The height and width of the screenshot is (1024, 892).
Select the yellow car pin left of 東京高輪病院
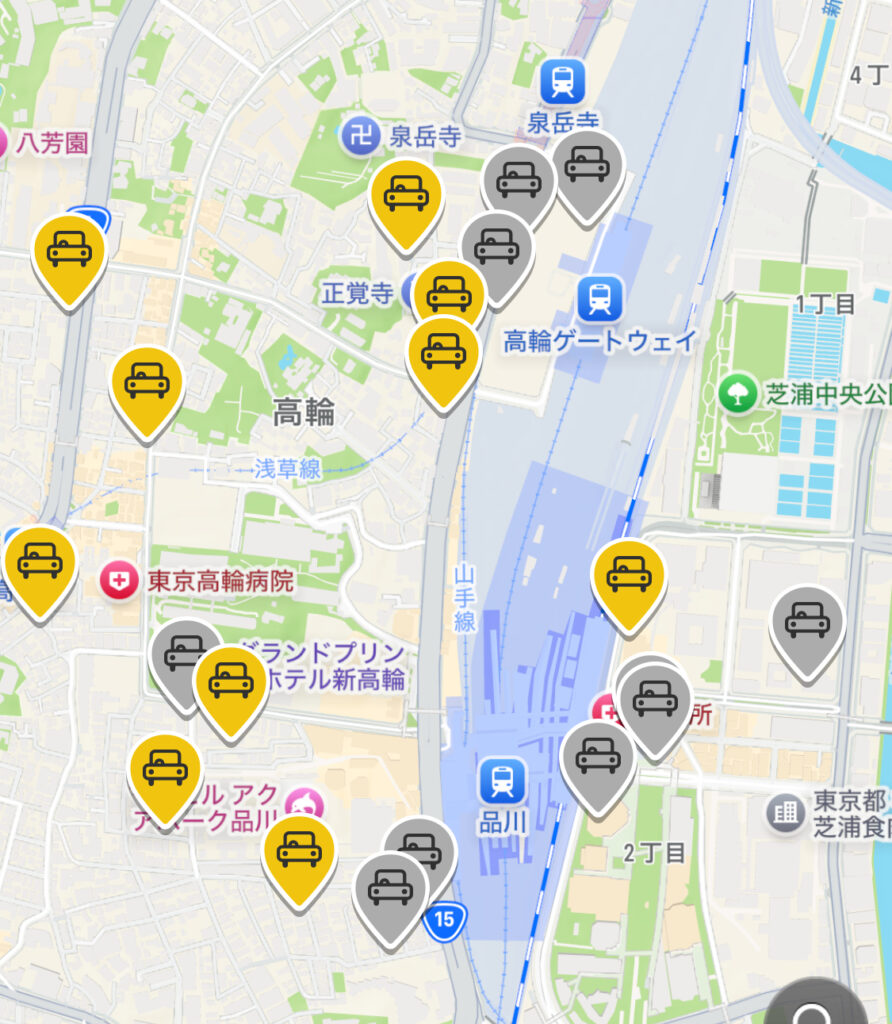click(40, 563)
